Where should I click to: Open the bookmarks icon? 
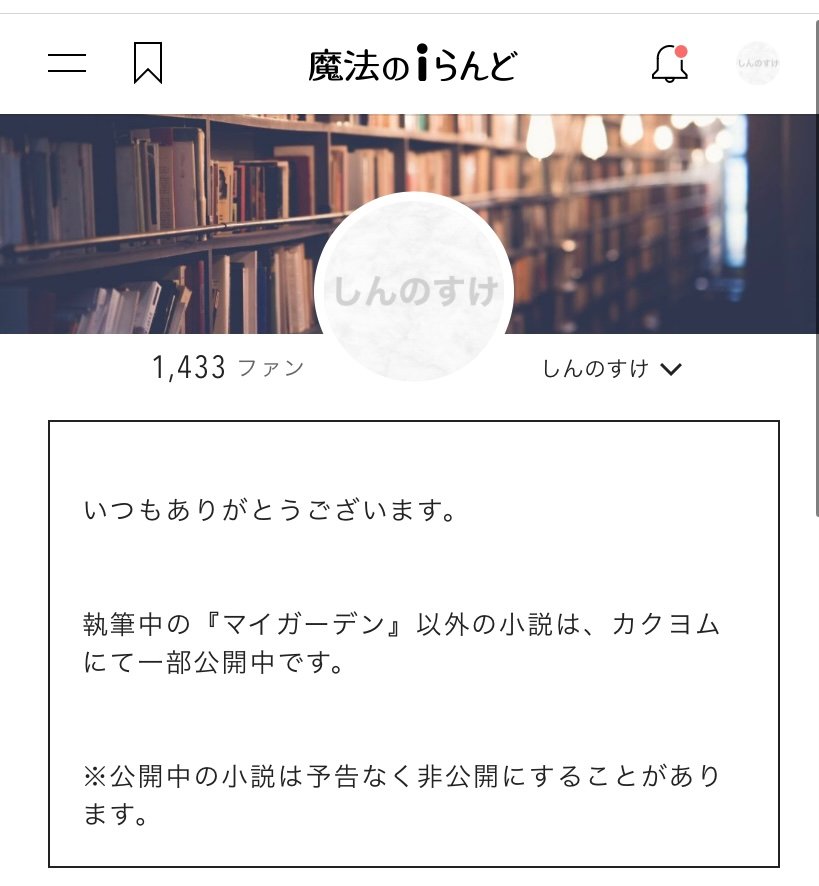click(148, 64)
